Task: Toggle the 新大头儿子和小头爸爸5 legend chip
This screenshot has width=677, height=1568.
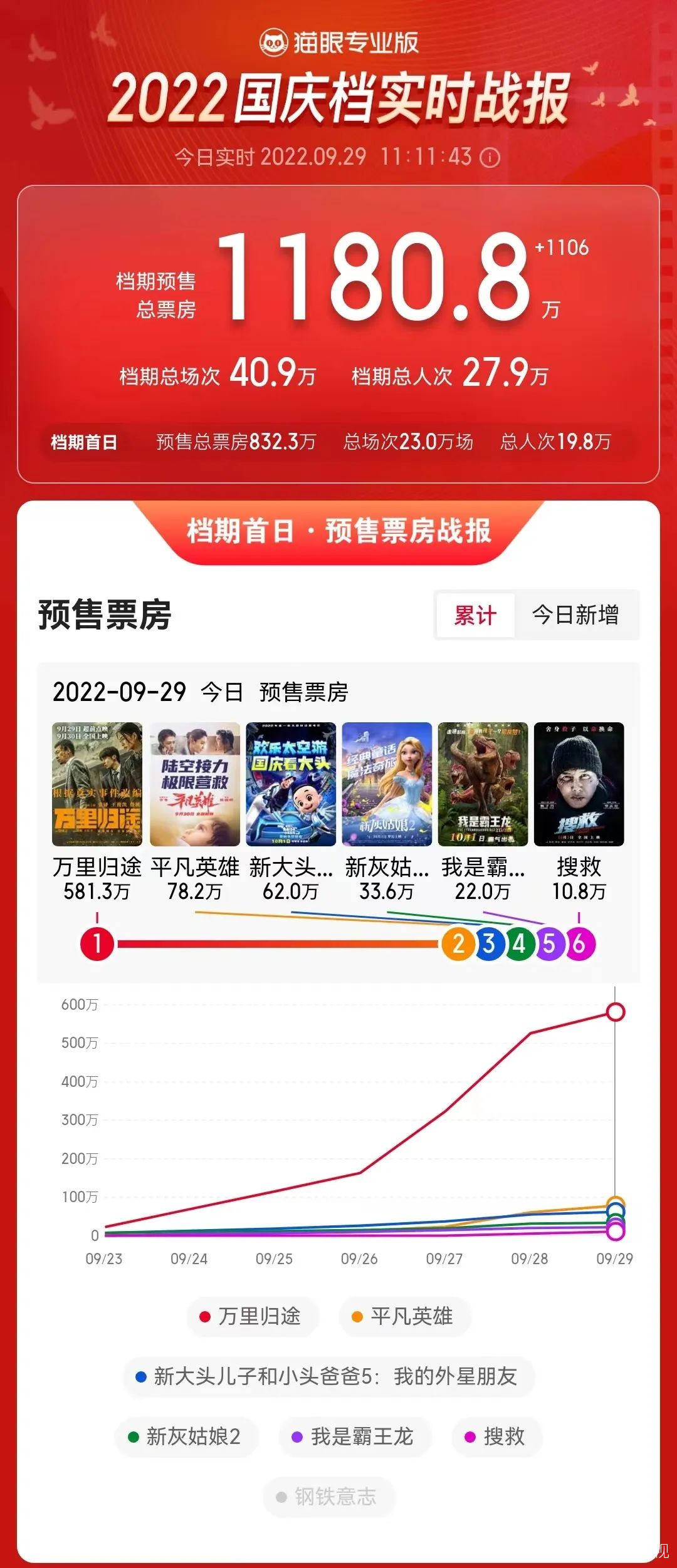Action: 328,1376
